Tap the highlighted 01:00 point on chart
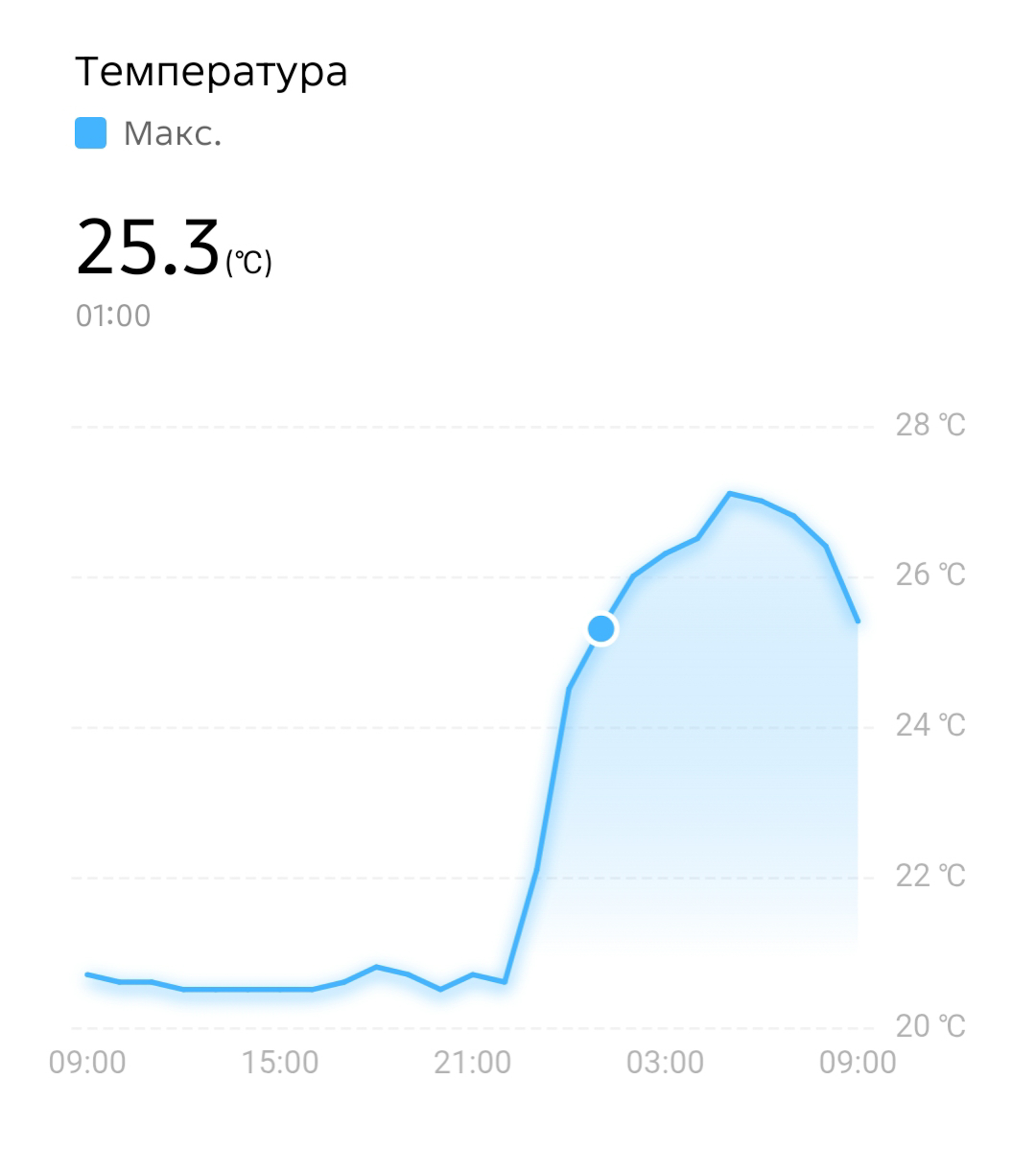Image resolution: width=1036 pixels, height=1149 pixels. point(601,629)
